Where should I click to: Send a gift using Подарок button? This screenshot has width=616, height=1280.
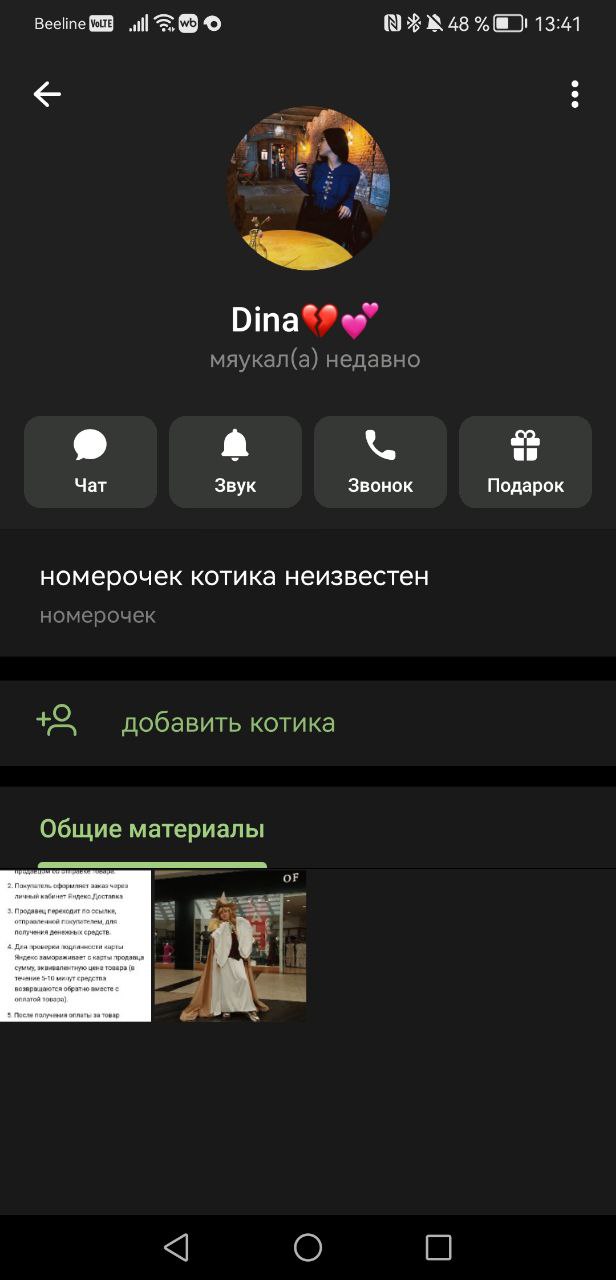[525, 462]
